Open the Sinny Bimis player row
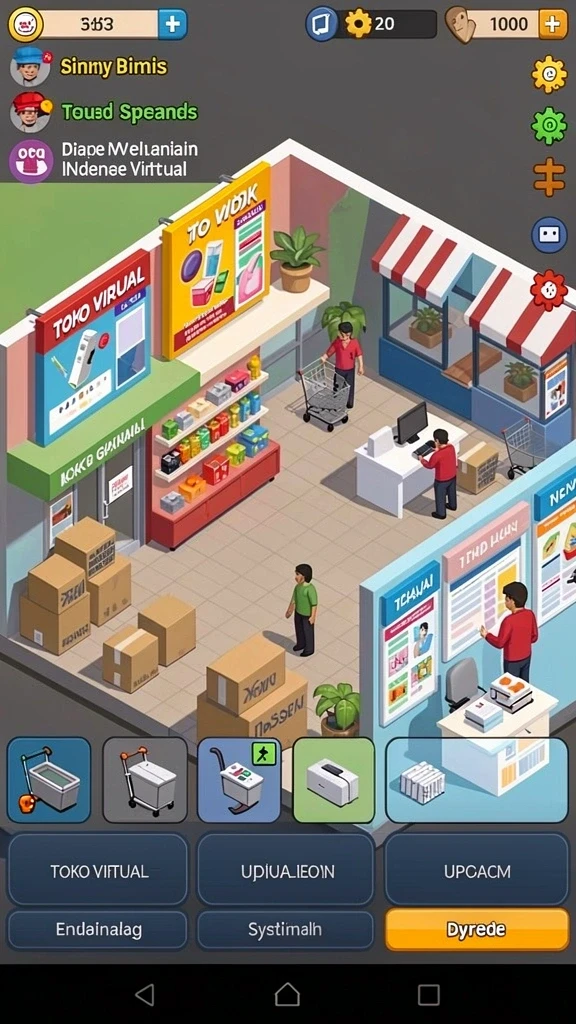 (x=89, y=67)
